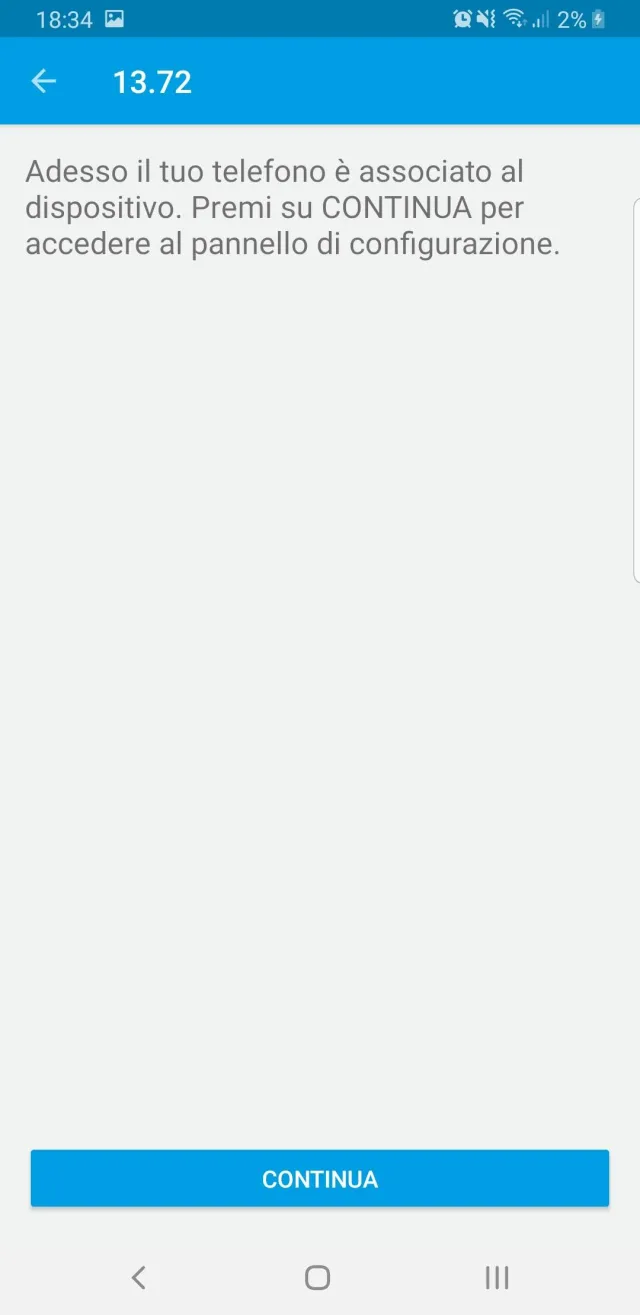The height and width of the screenshot is (1315, 640).
Task: Go back with the system navigation button
Action: 139,1276
